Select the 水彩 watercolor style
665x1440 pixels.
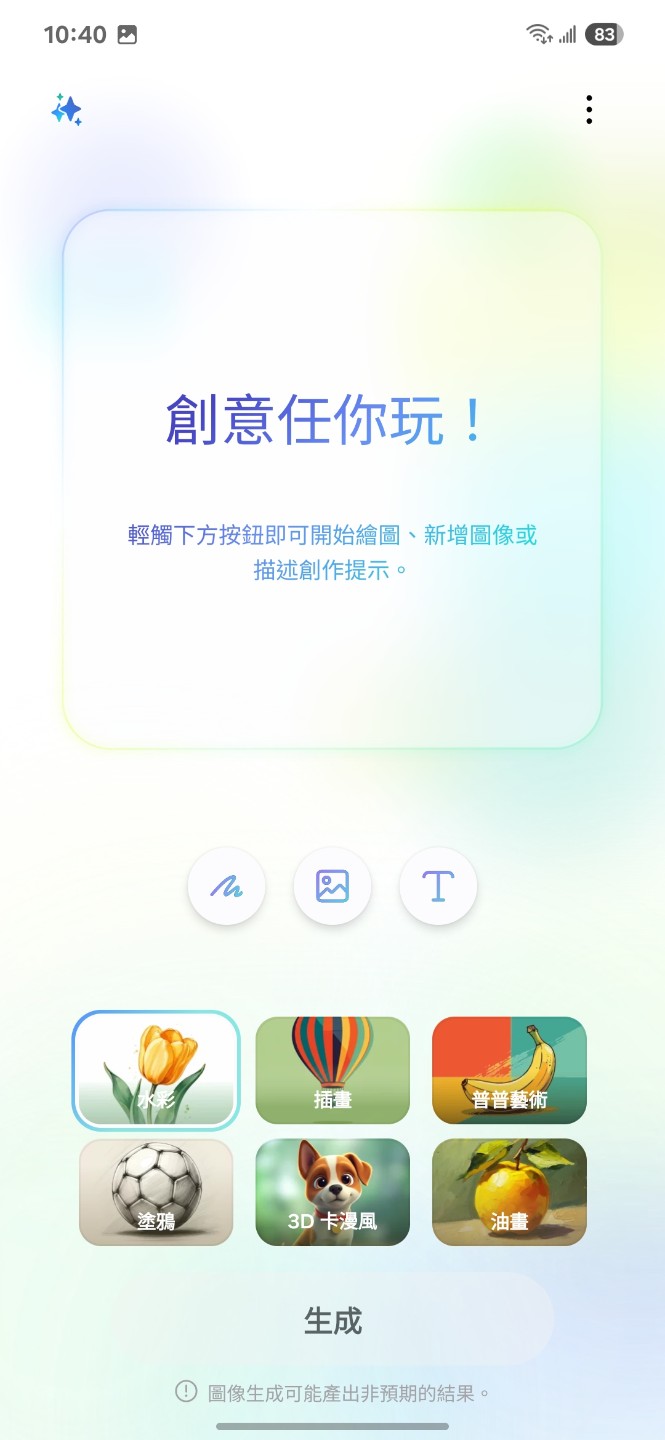[x=156, y=1070]
